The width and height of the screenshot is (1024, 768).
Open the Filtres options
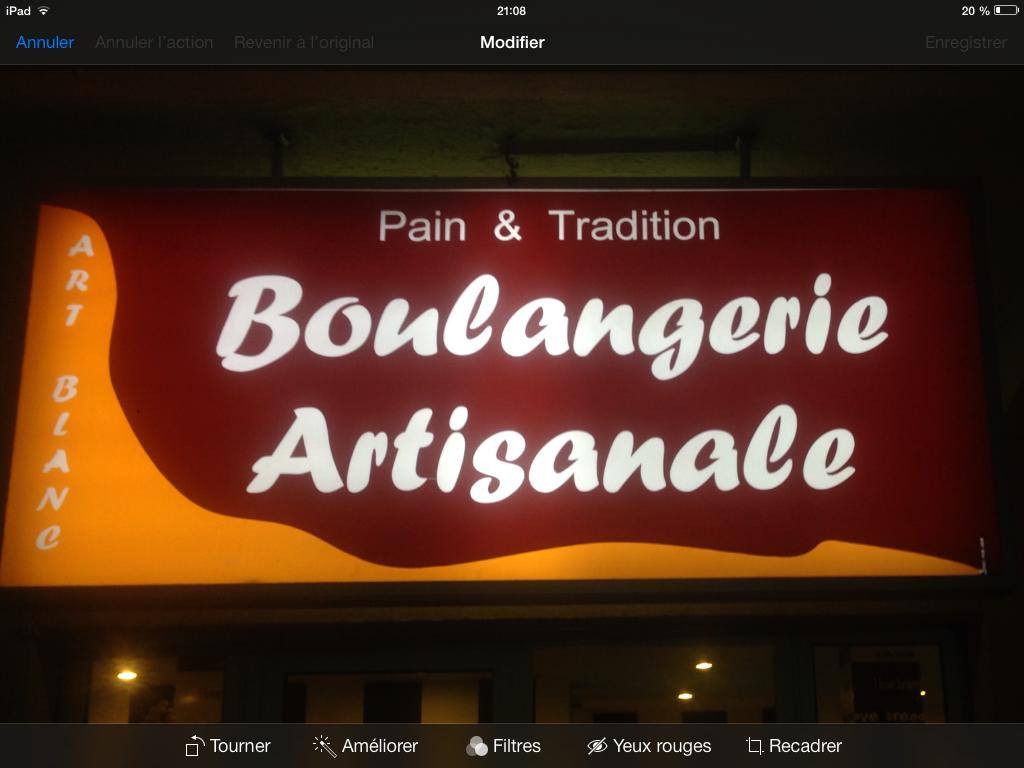(x=503, y=746)
